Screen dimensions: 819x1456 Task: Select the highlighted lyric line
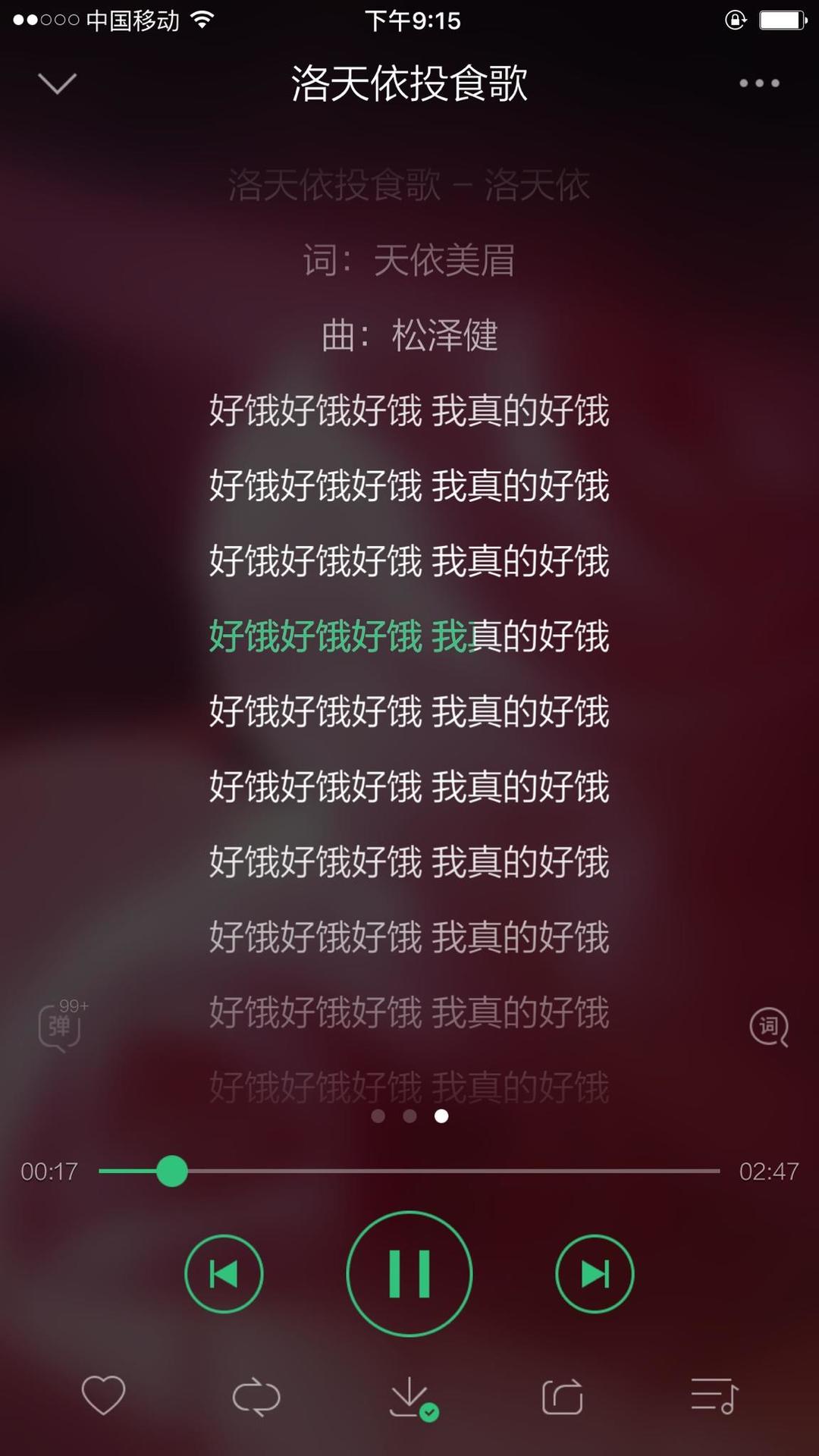(x=409, y=637)
